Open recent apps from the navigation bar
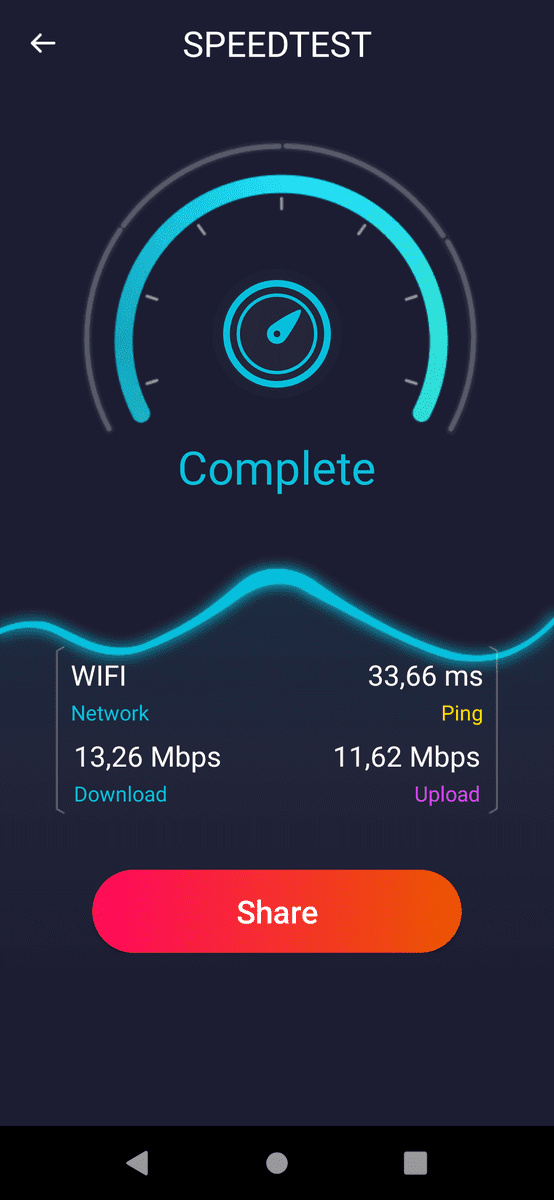This screenshot has height=1200, width=554. click(415, 1162)
